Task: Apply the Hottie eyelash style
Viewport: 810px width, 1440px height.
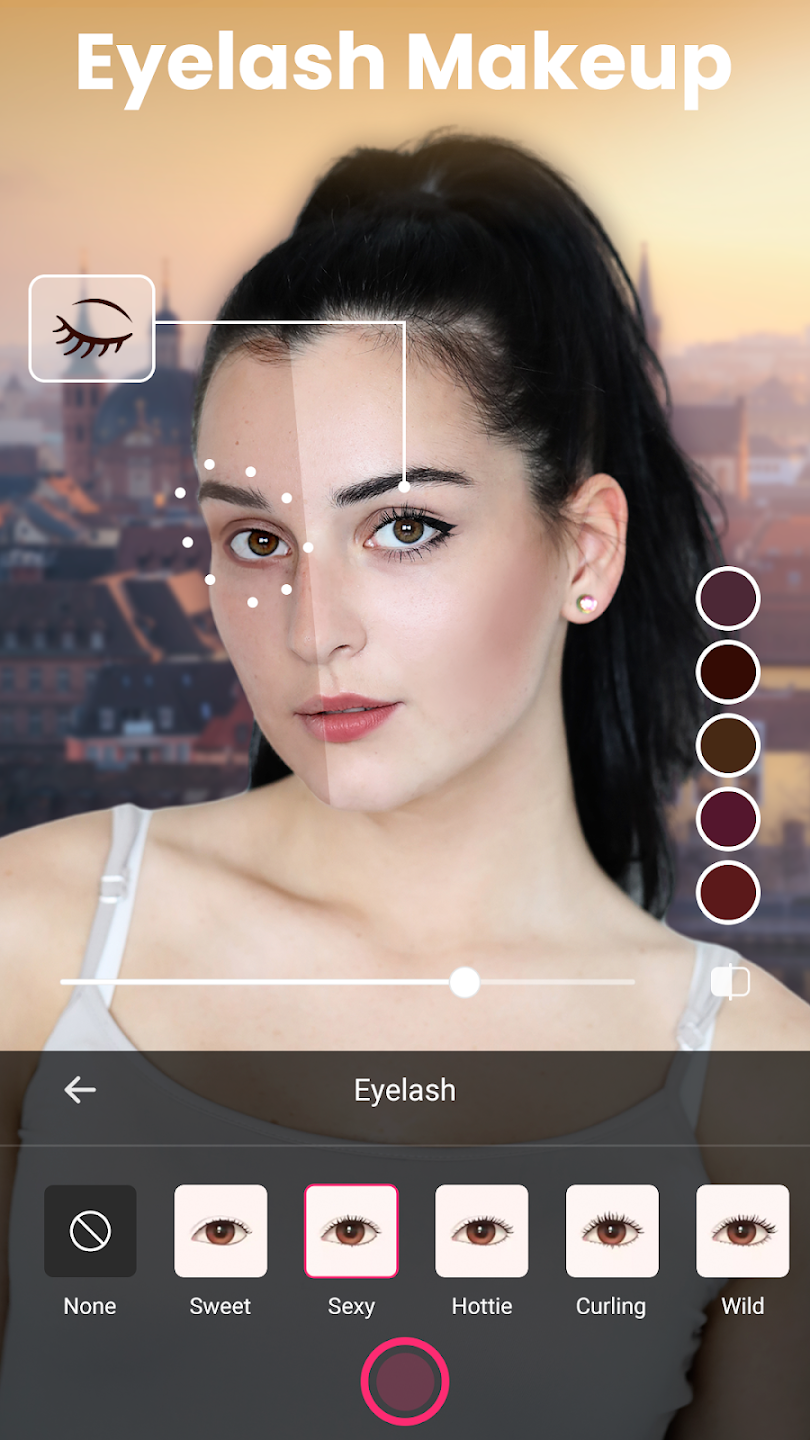Action: pos(482,1231)
